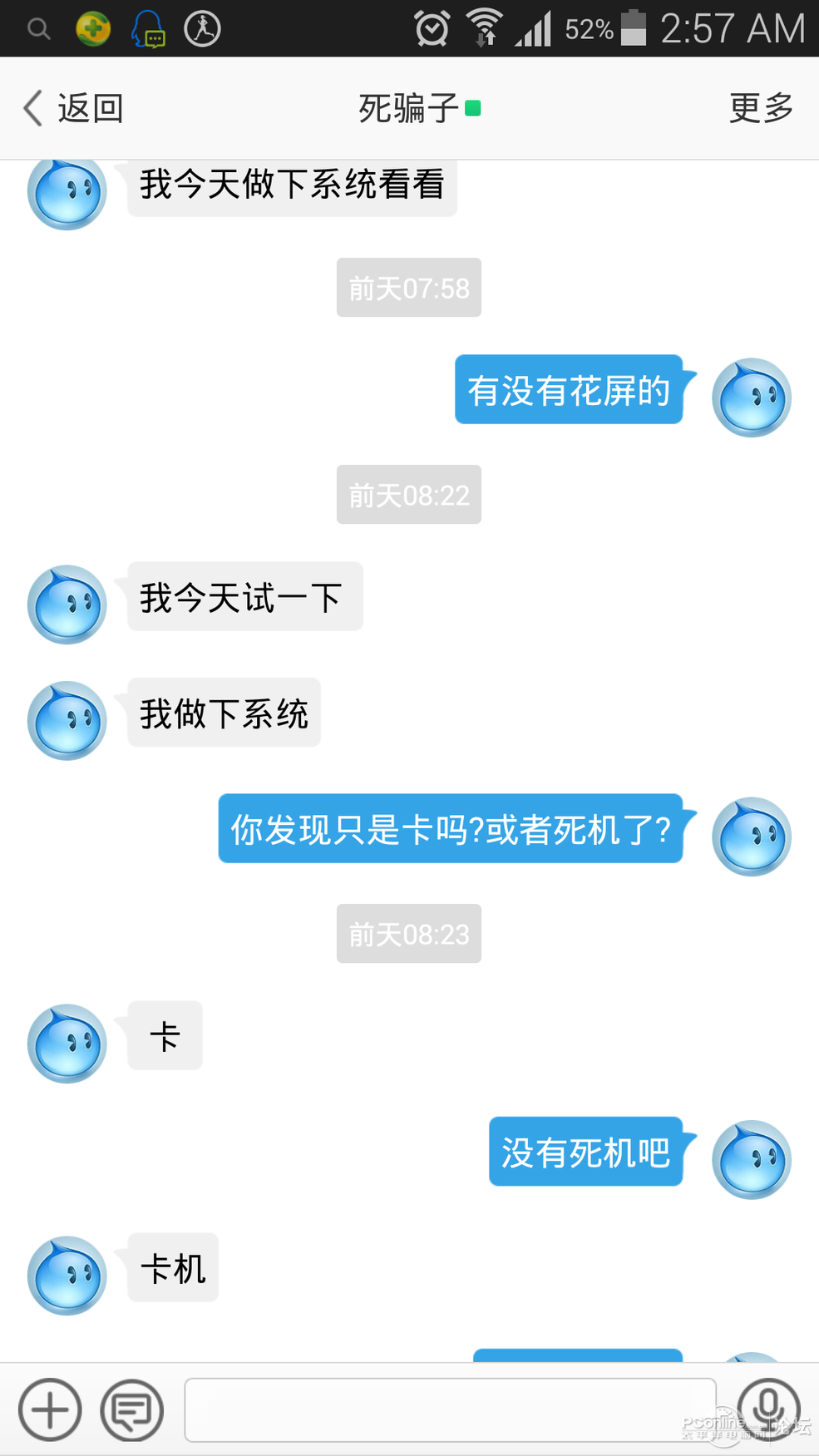
Task: Open the quick phrases icon
Action: click(131, 1409)
